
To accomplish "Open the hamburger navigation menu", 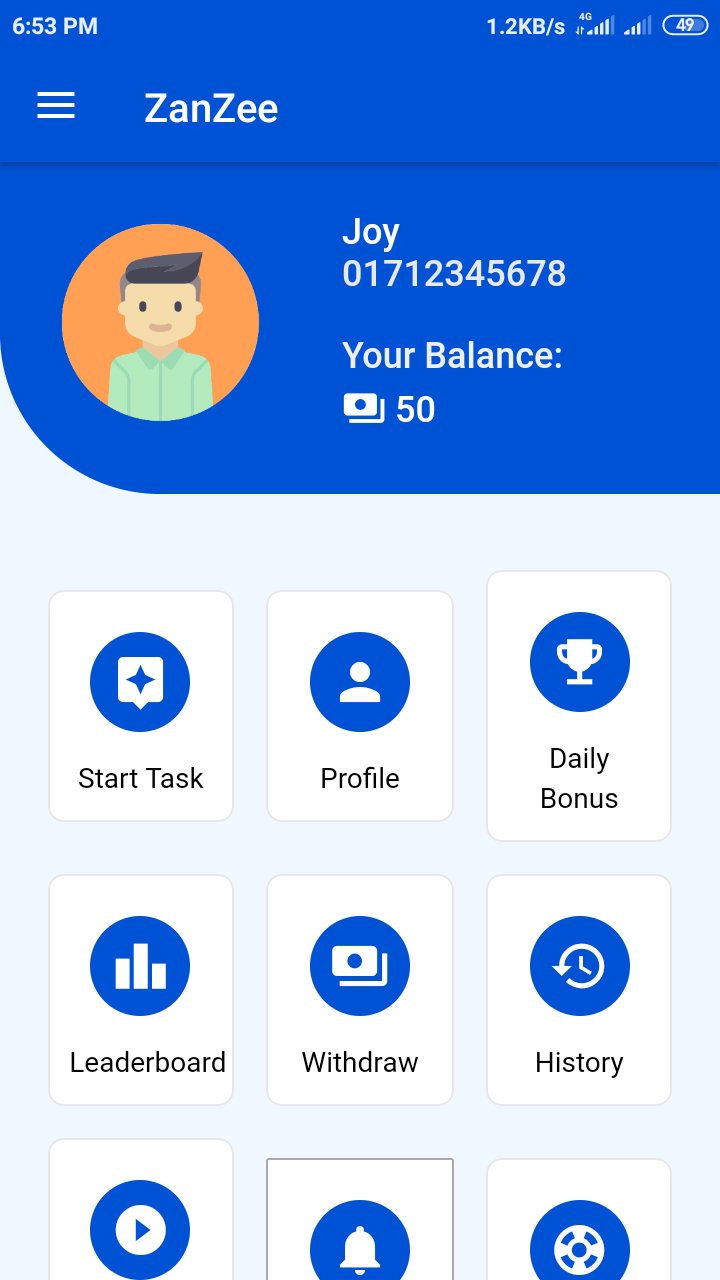I will pos(56,106).
